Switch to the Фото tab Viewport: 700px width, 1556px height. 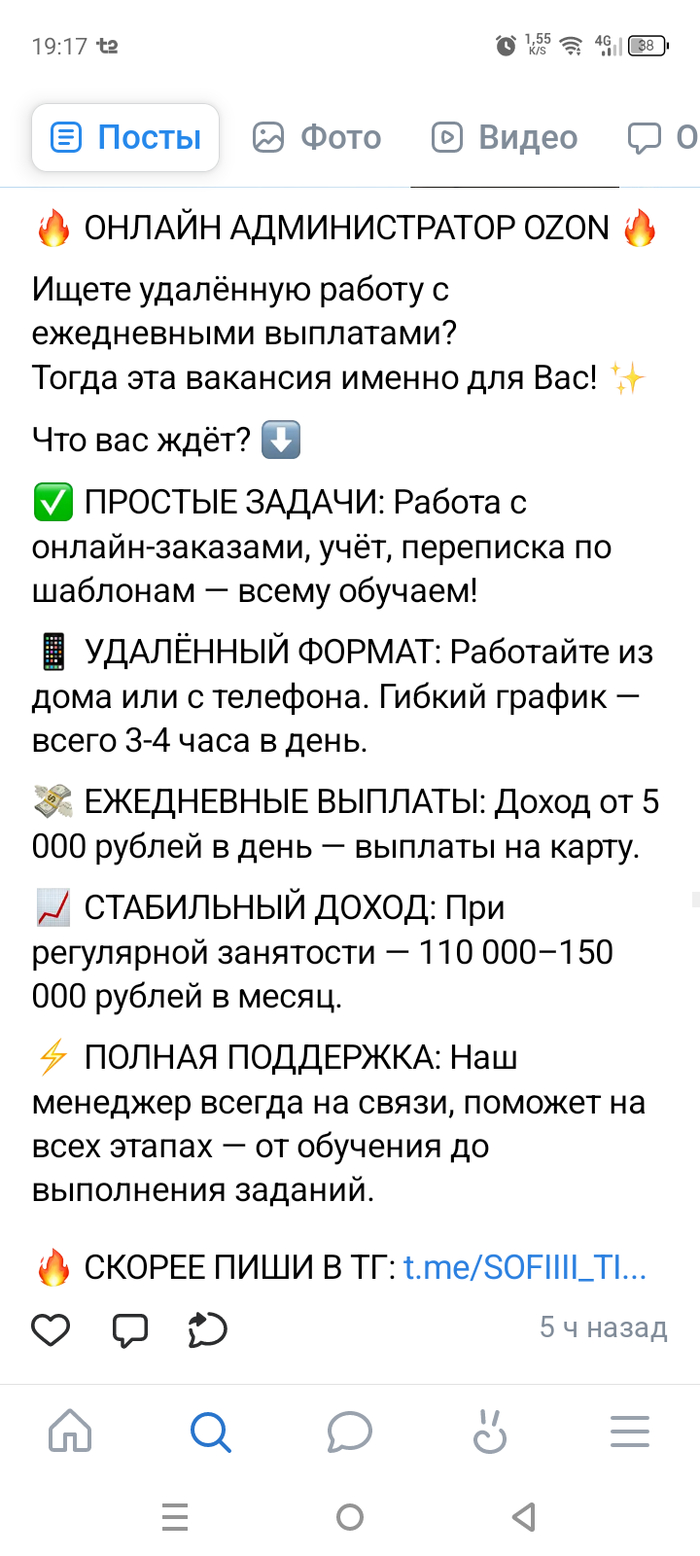(x=316, y=137)
